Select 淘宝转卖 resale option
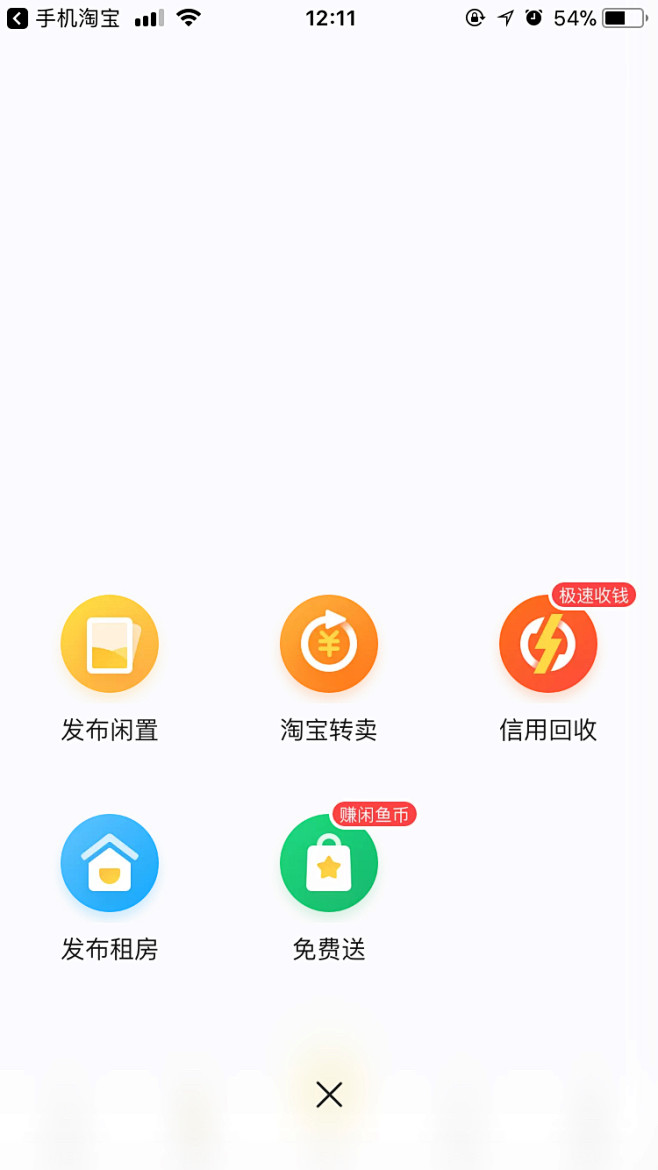This screenshot has height=1170, width=658. pos(329,644)
